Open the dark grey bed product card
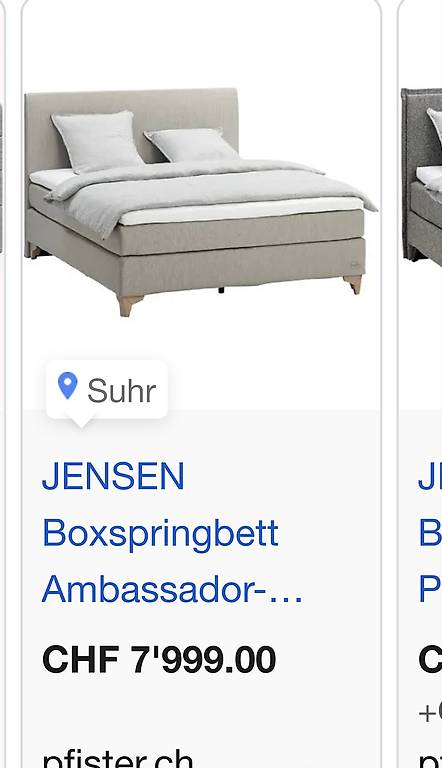The image size is (442, 768). coord(421,384)
